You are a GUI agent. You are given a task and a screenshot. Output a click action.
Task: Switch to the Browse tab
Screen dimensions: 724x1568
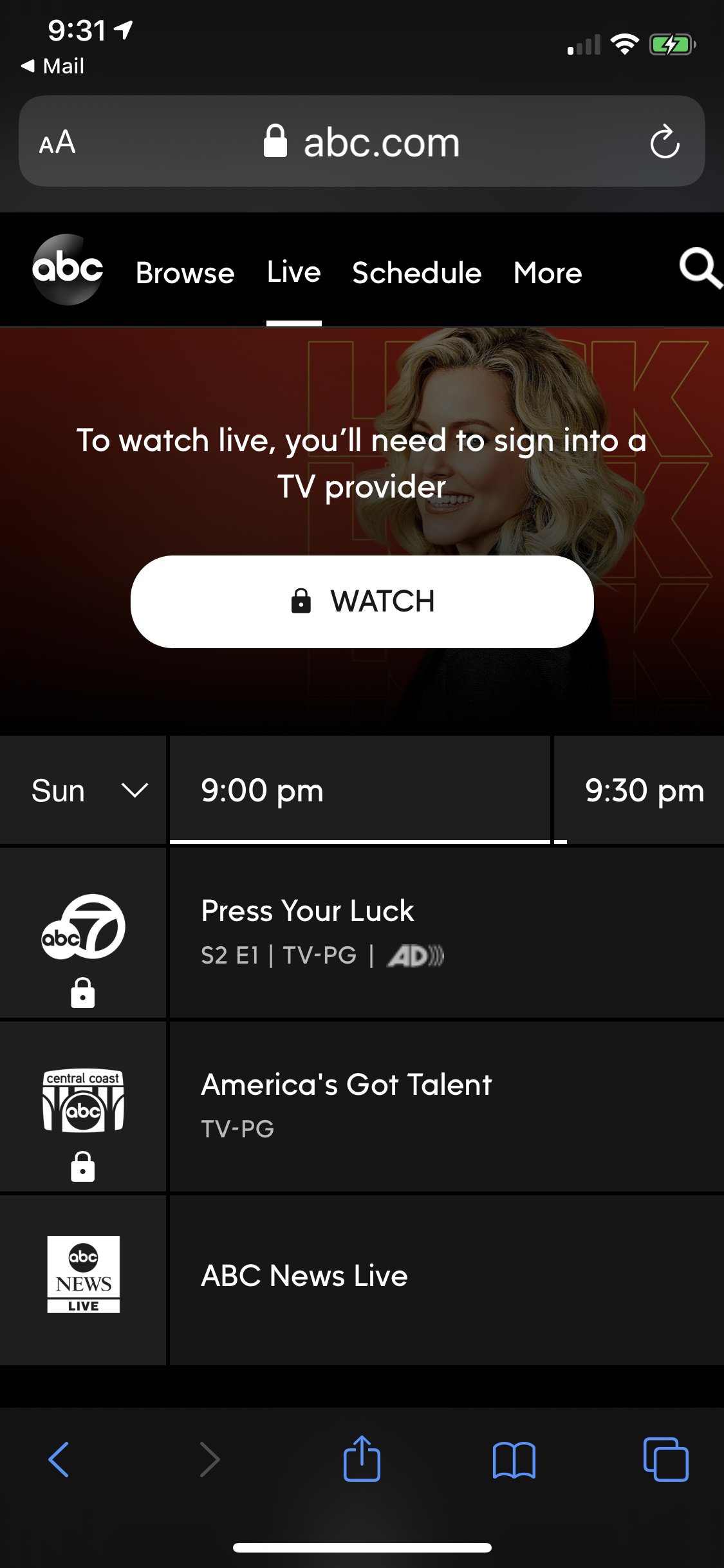[x=185, y=273]
